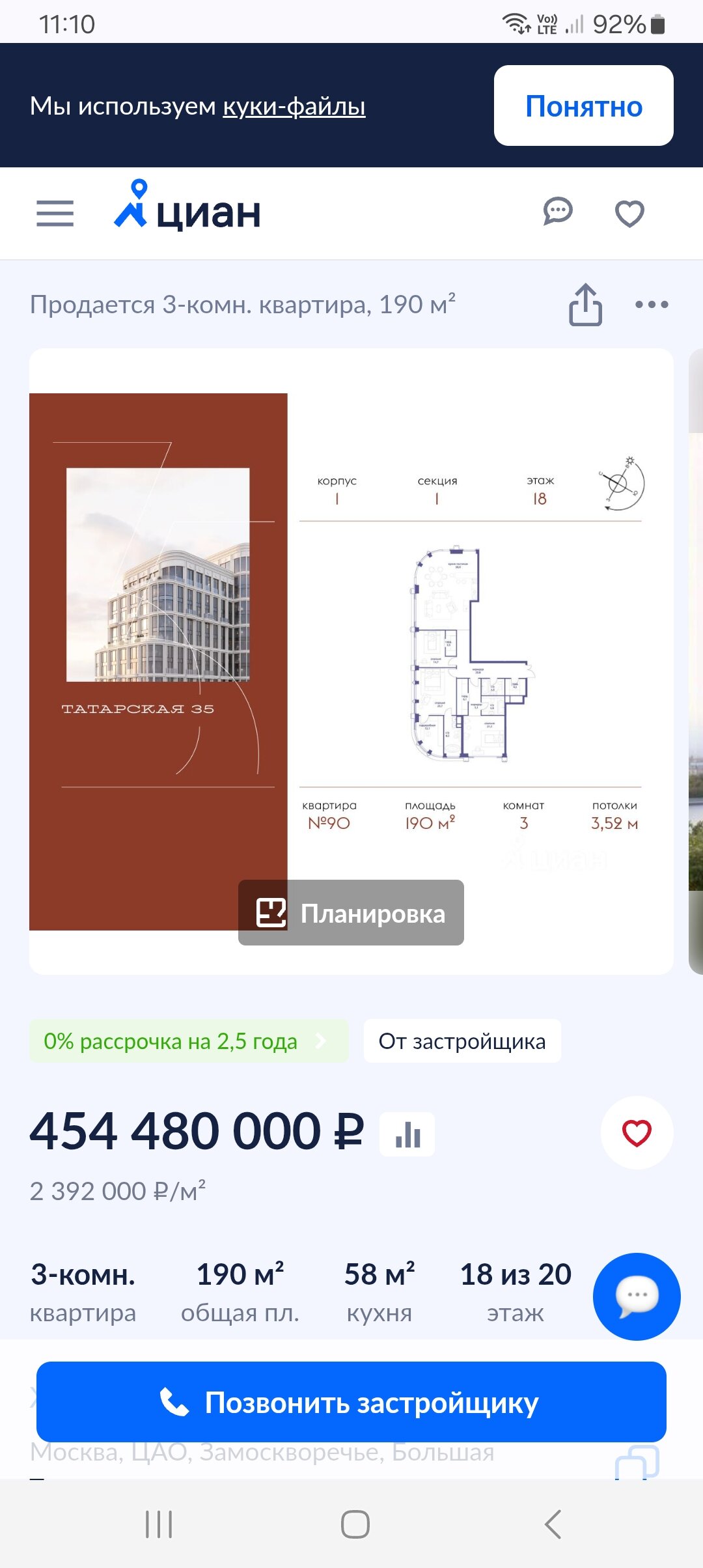
Task: Open the 0% рассрочка на 2,5 года offer
Action: click(188, 1041)
